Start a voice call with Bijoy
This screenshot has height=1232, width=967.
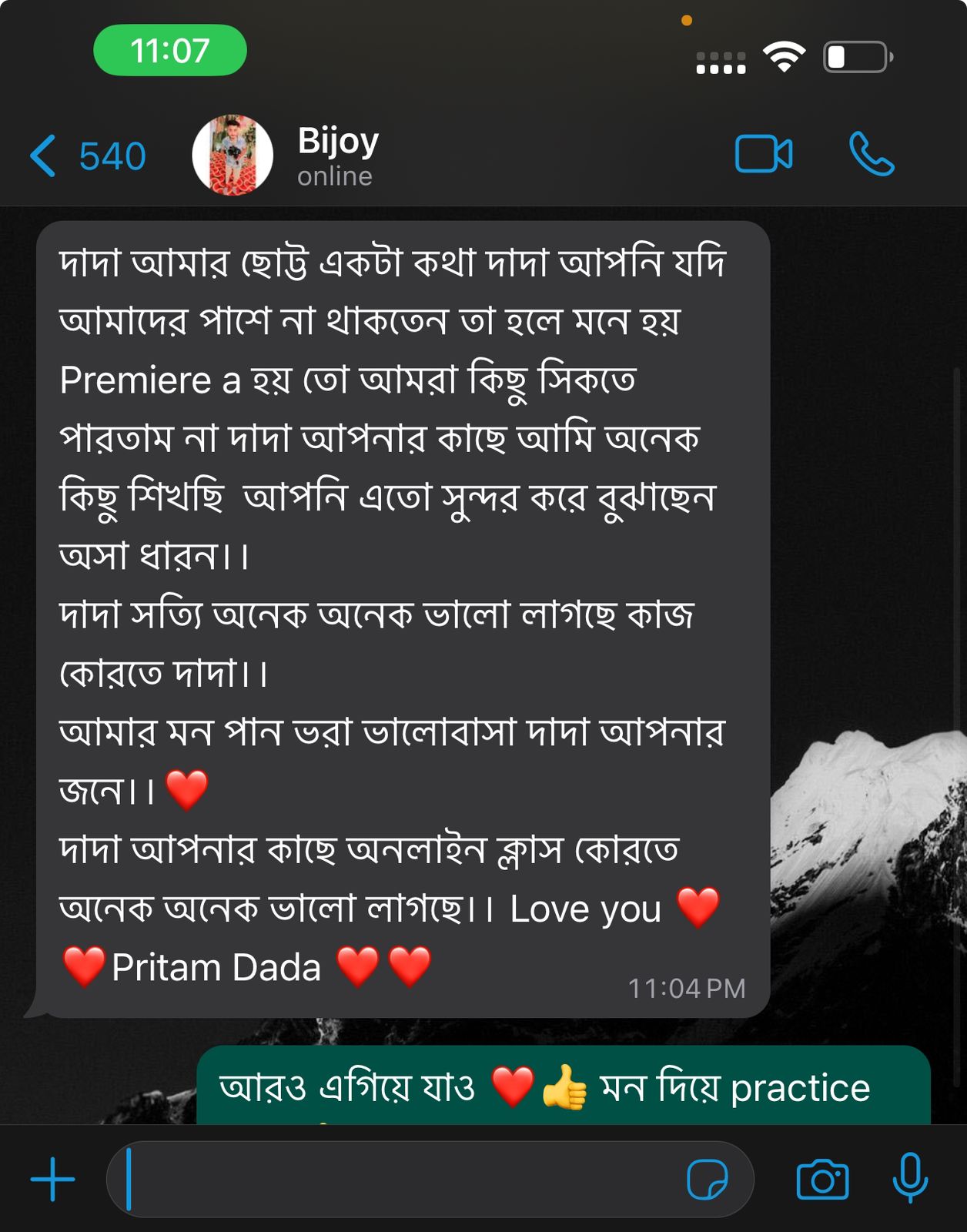click(x=871, y=154)
